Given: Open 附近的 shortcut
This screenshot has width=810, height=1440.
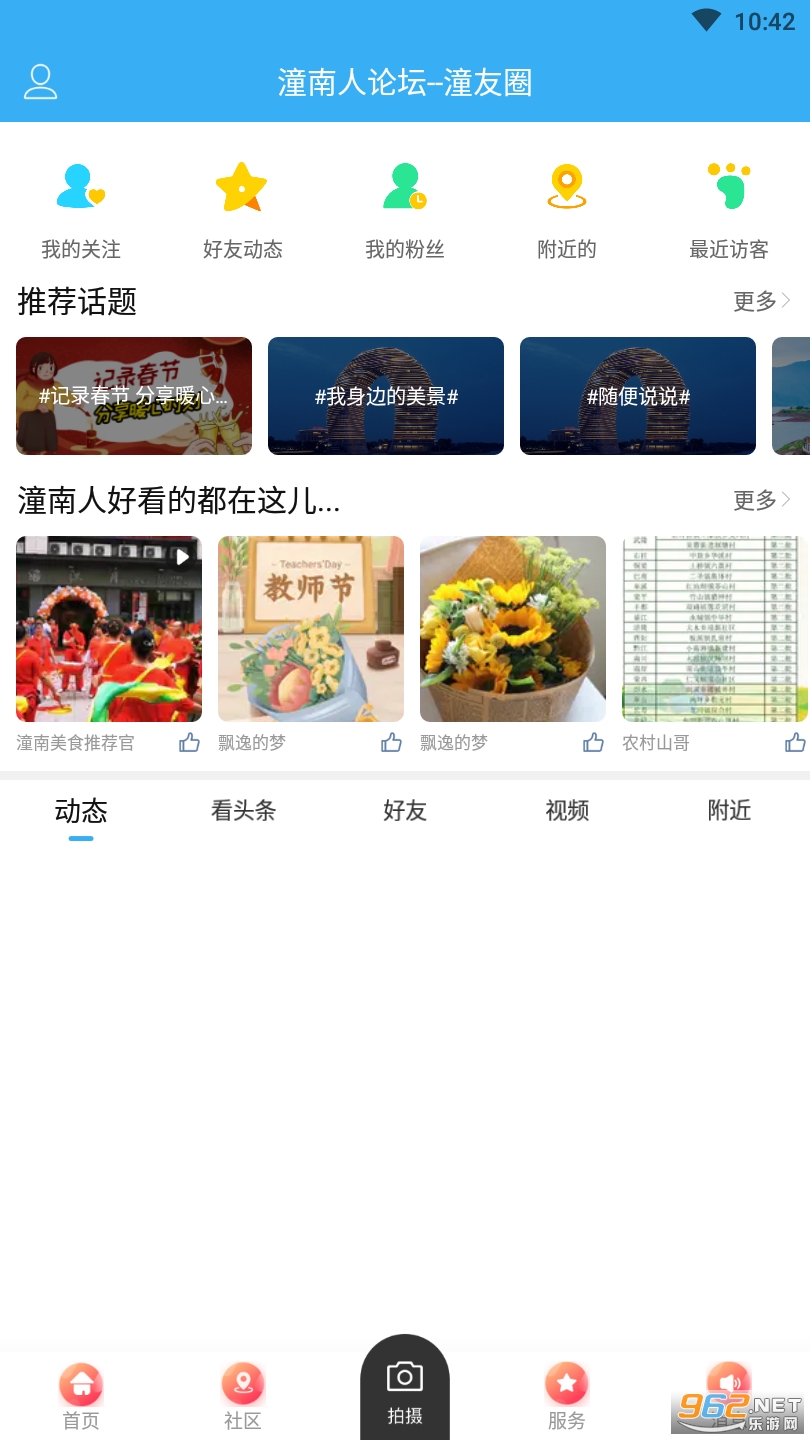Looking at the screenshot, I should coord(567,210).
